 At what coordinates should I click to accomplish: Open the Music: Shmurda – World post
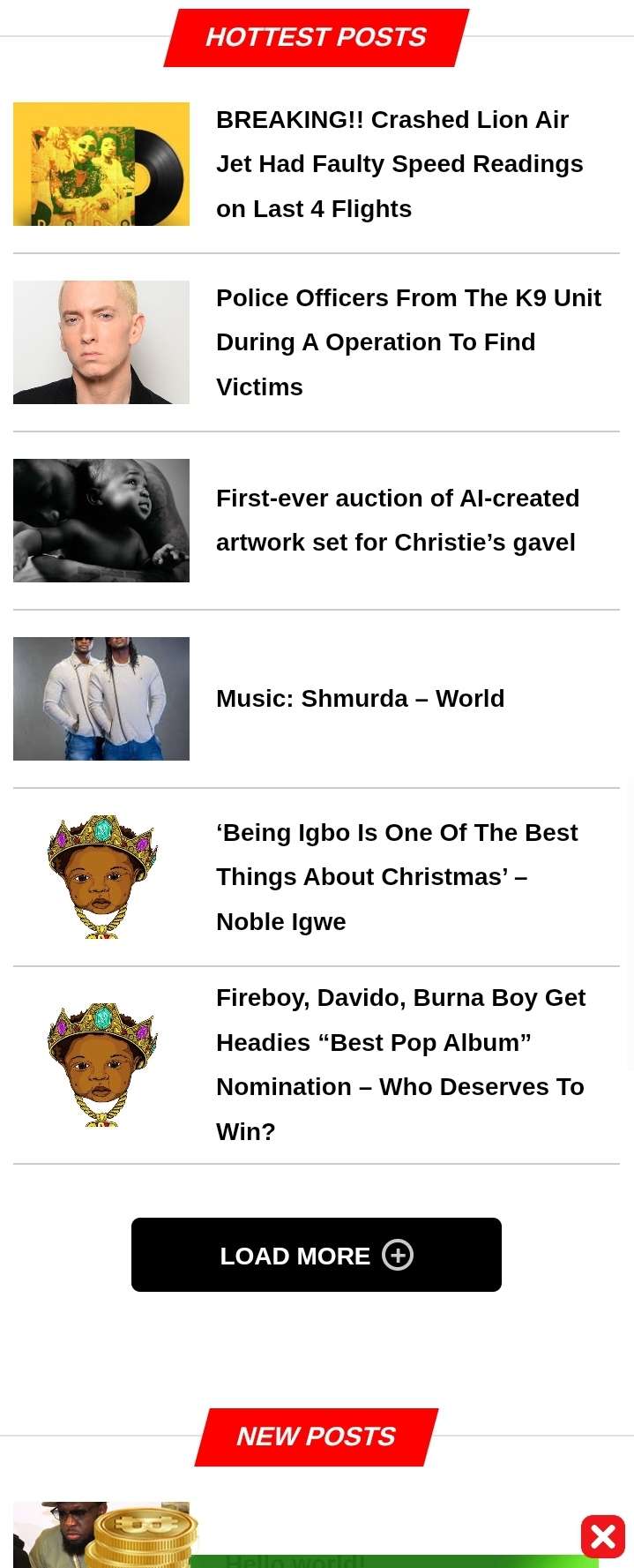click(360, 699)
